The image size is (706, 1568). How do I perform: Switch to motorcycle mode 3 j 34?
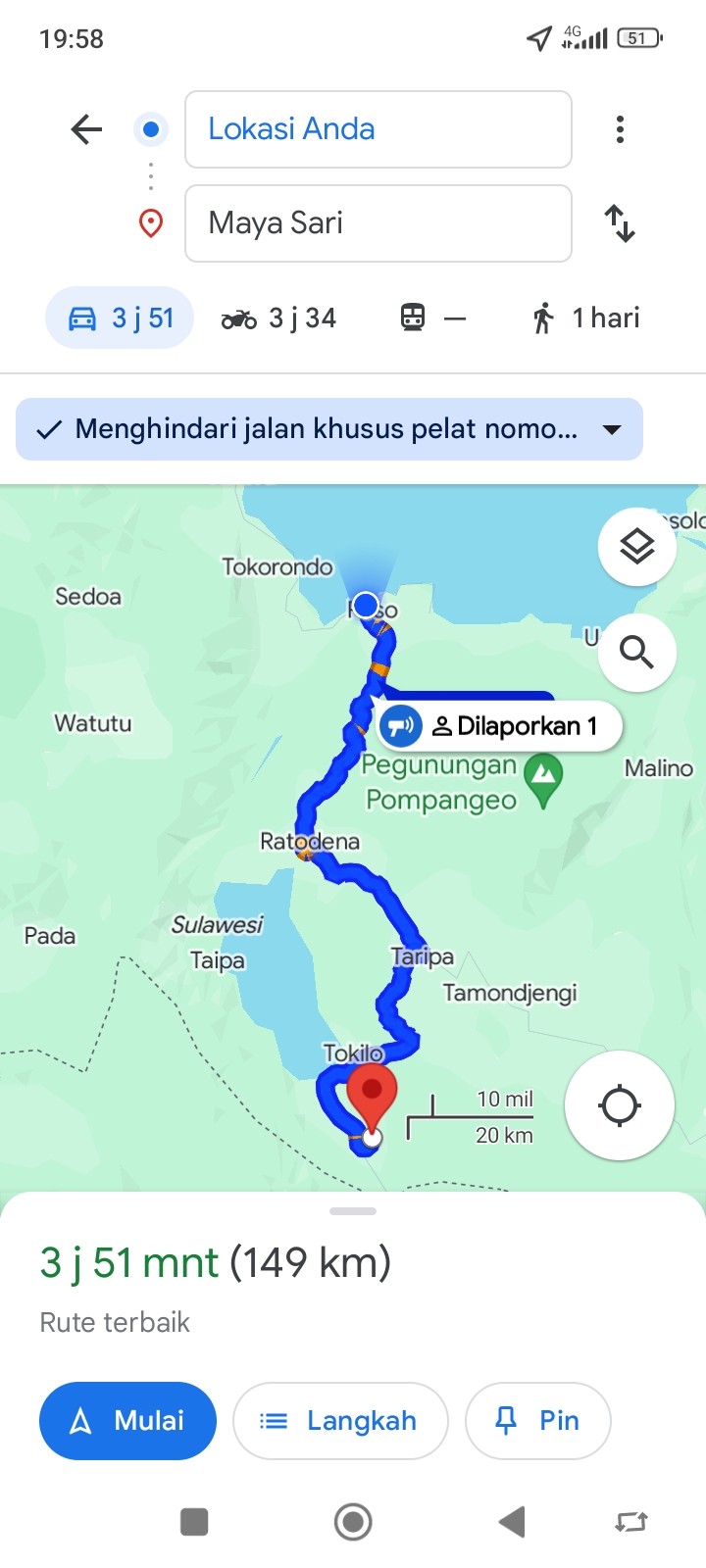coord(278,318)
